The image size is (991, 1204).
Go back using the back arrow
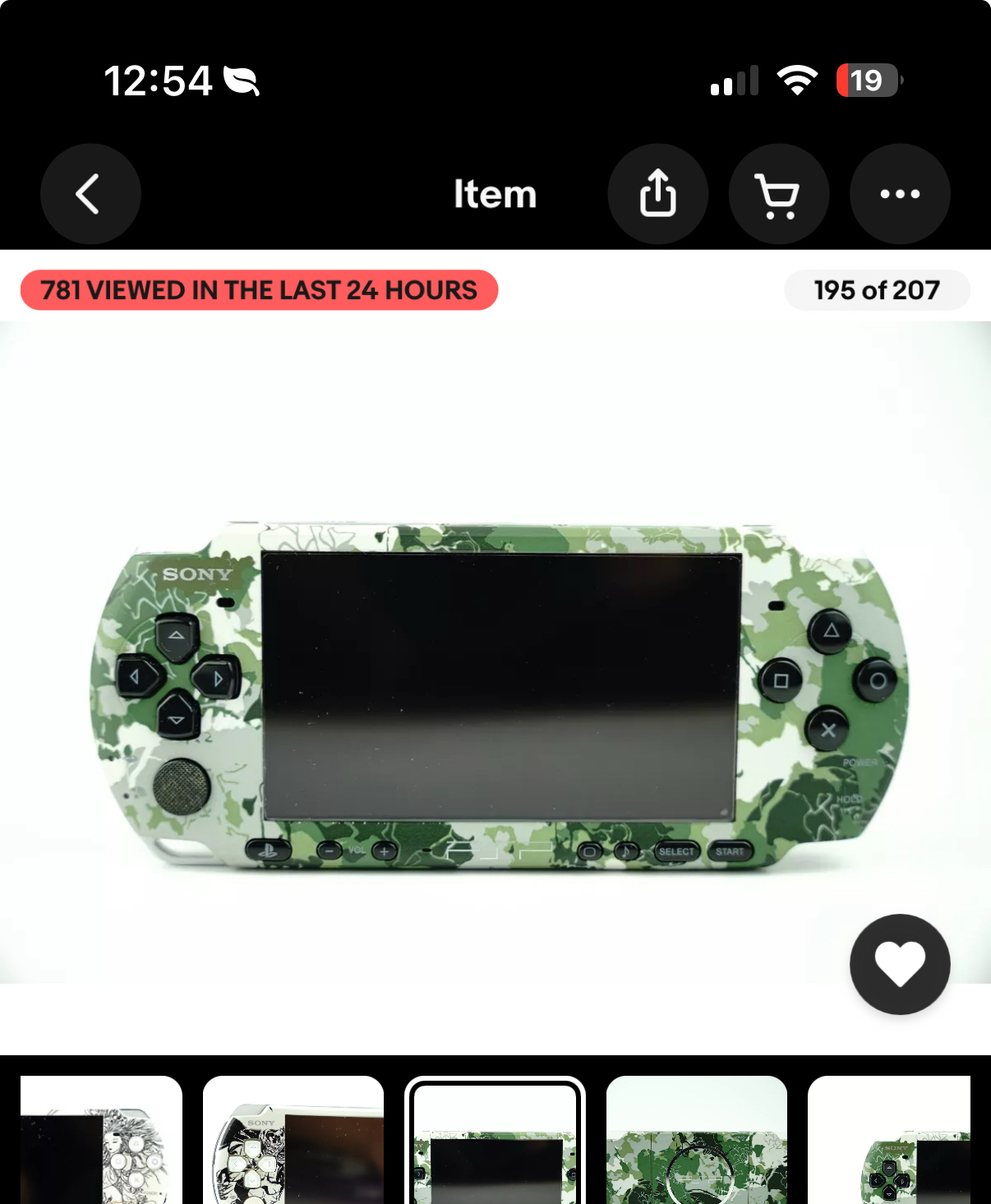[x=90, y=194]
